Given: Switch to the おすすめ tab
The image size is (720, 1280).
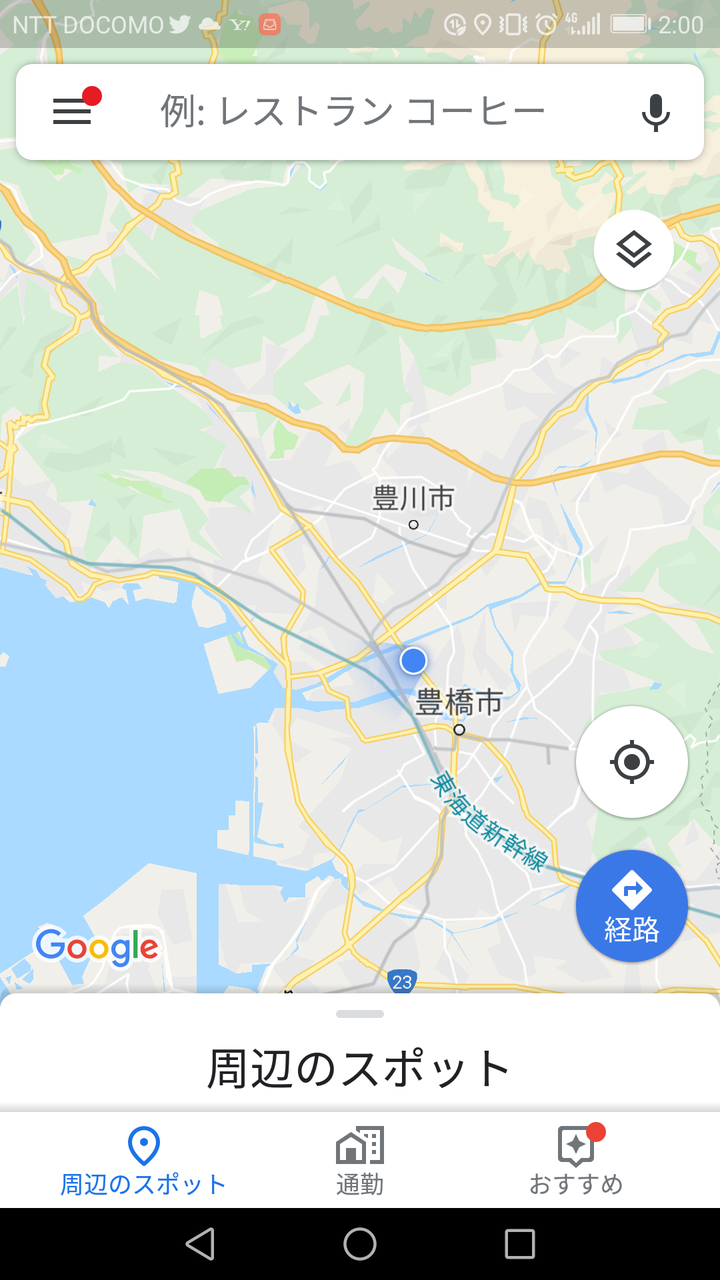Looking at the screenshot, I should point(576,1160).
